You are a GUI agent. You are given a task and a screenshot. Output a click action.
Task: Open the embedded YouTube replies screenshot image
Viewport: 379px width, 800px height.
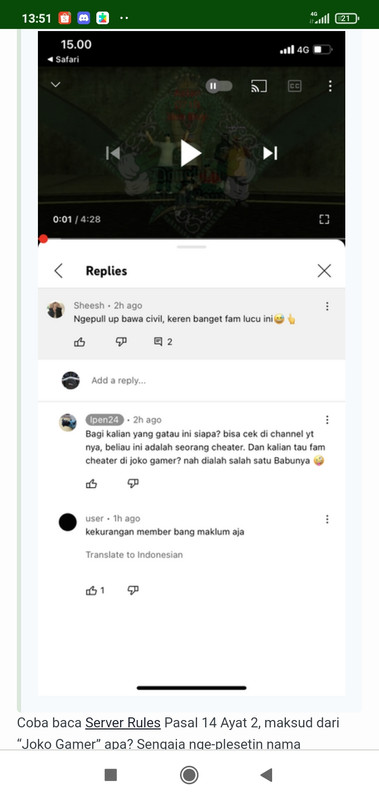[x=192, y=363]
